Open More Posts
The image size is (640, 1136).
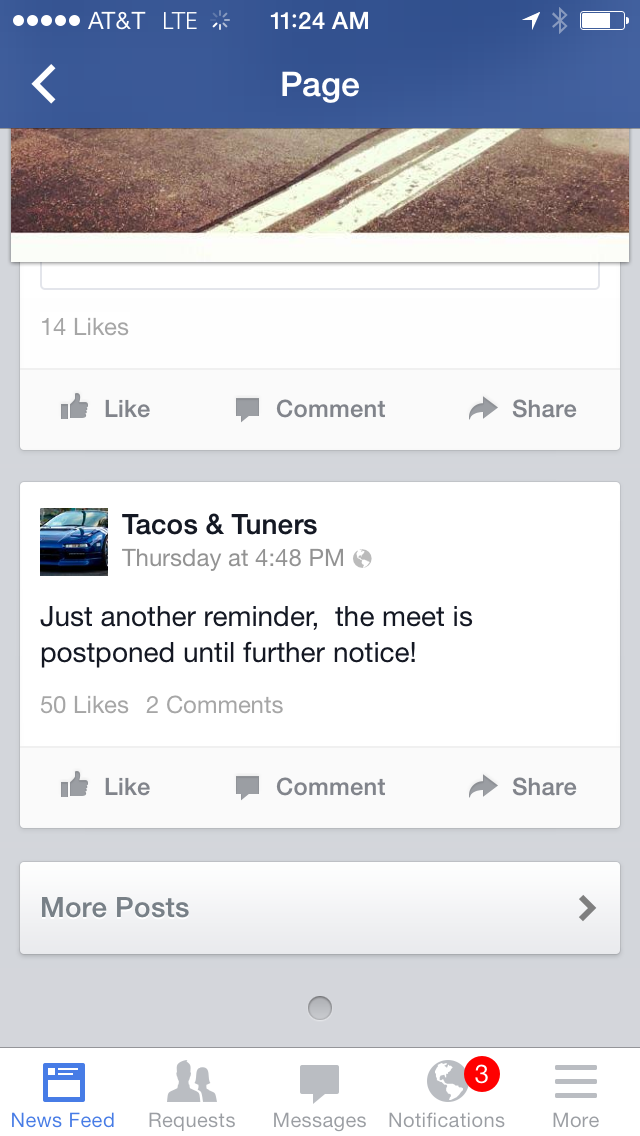pyautogui.click(x=320, y=908)
